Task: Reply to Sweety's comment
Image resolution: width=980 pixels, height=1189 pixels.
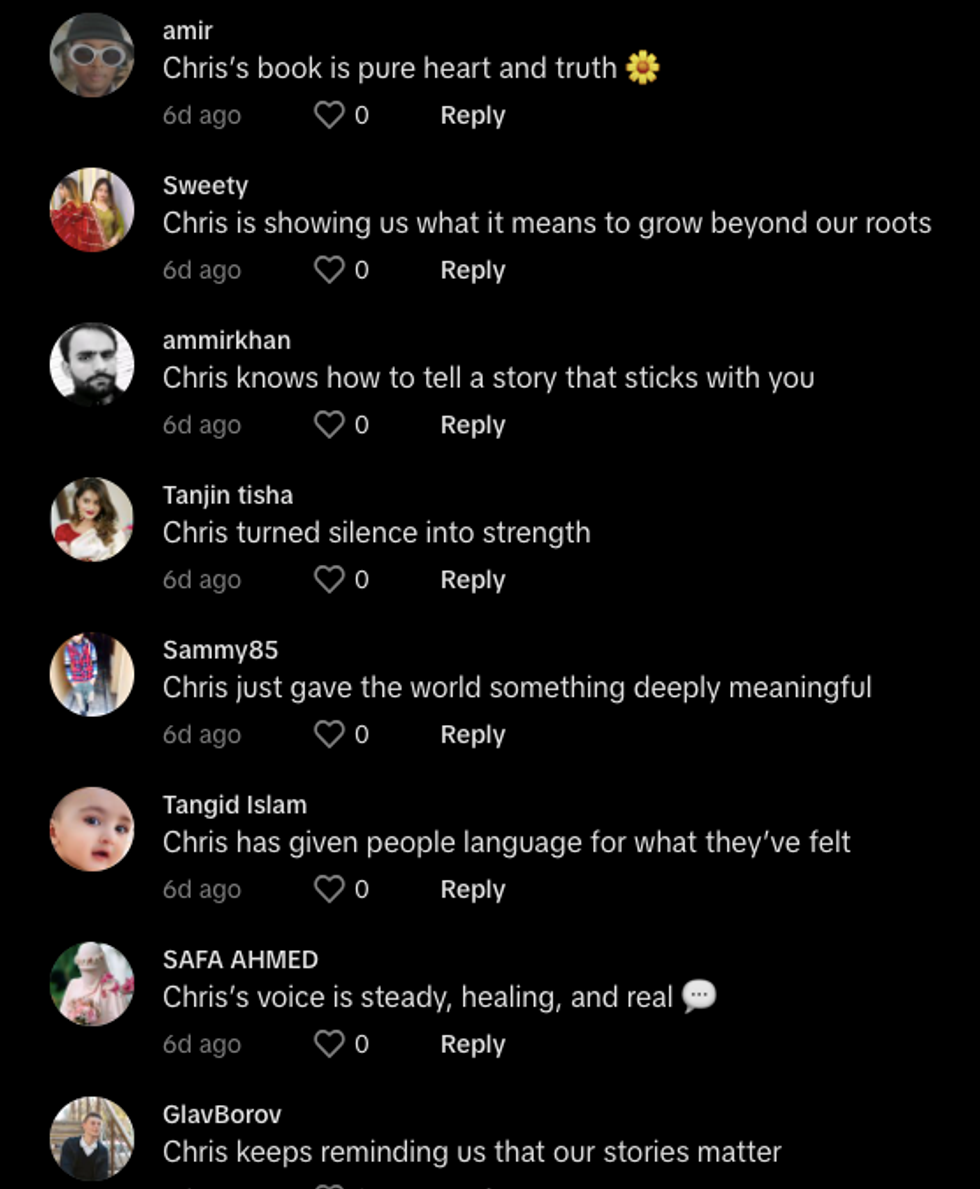Action: (x=472, y=270)
